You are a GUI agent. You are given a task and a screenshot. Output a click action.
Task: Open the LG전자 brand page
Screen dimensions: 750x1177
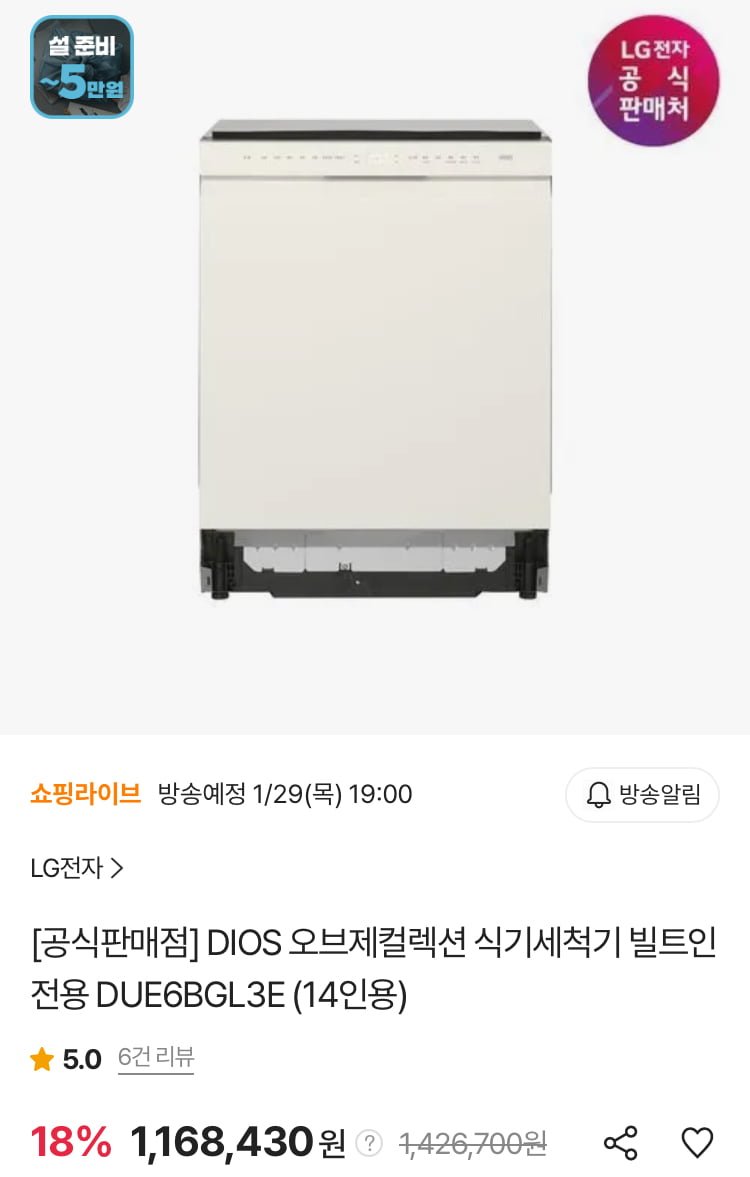tap(77, 868)
